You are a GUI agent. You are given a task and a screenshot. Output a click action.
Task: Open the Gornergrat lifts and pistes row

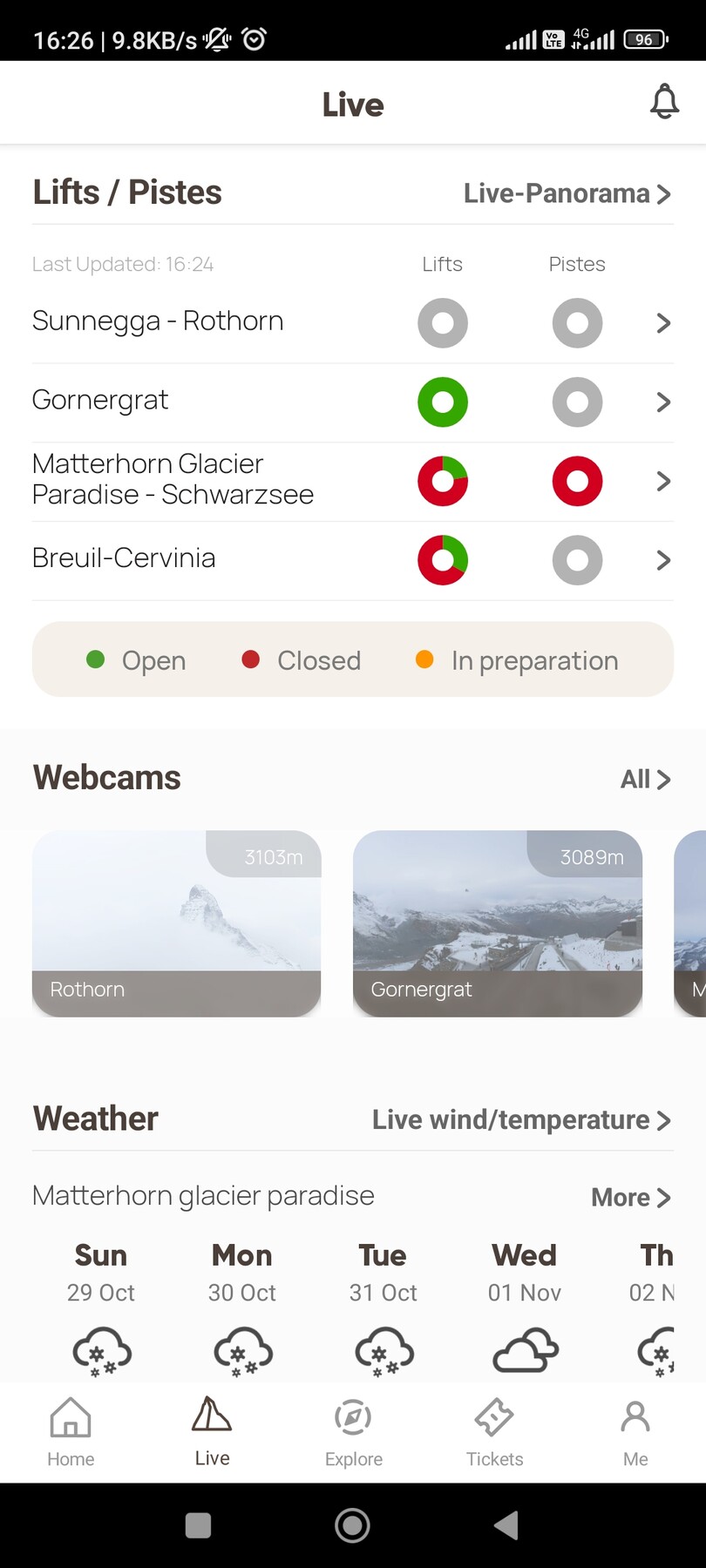(352, 402)
